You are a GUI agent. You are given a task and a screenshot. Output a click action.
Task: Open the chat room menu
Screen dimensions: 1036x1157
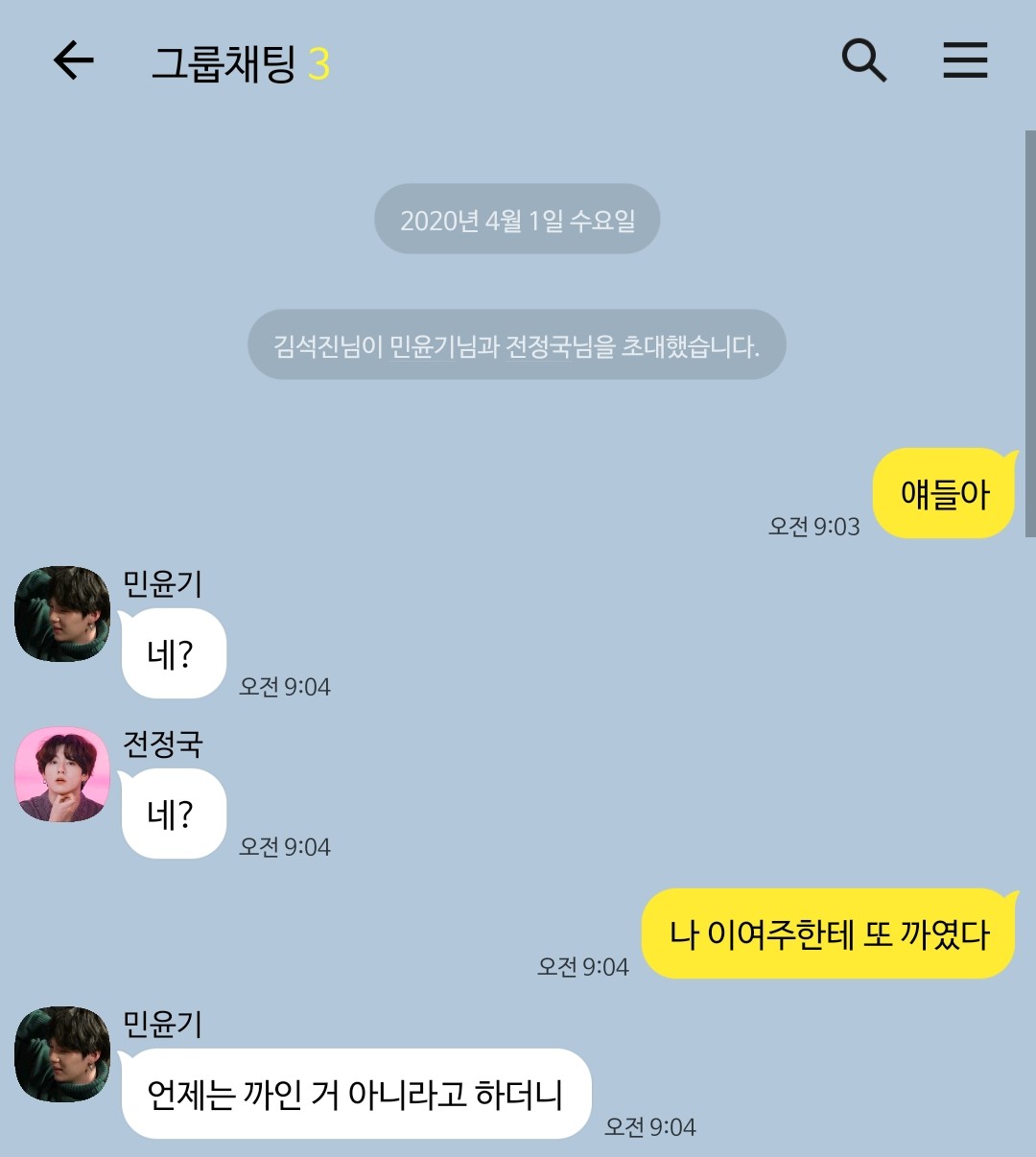[964, 60]
